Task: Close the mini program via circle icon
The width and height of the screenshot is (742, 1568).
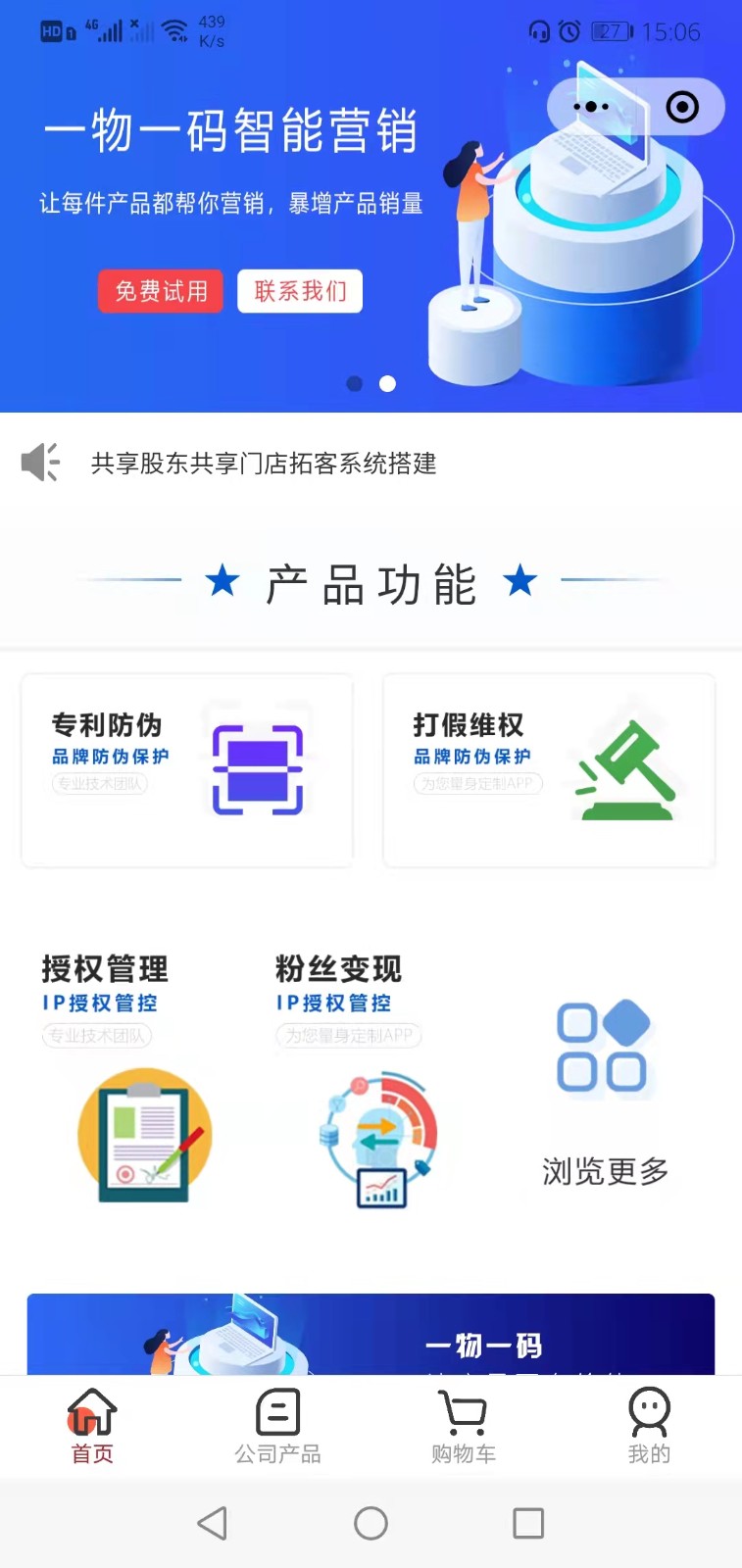Action: (682, 106)
